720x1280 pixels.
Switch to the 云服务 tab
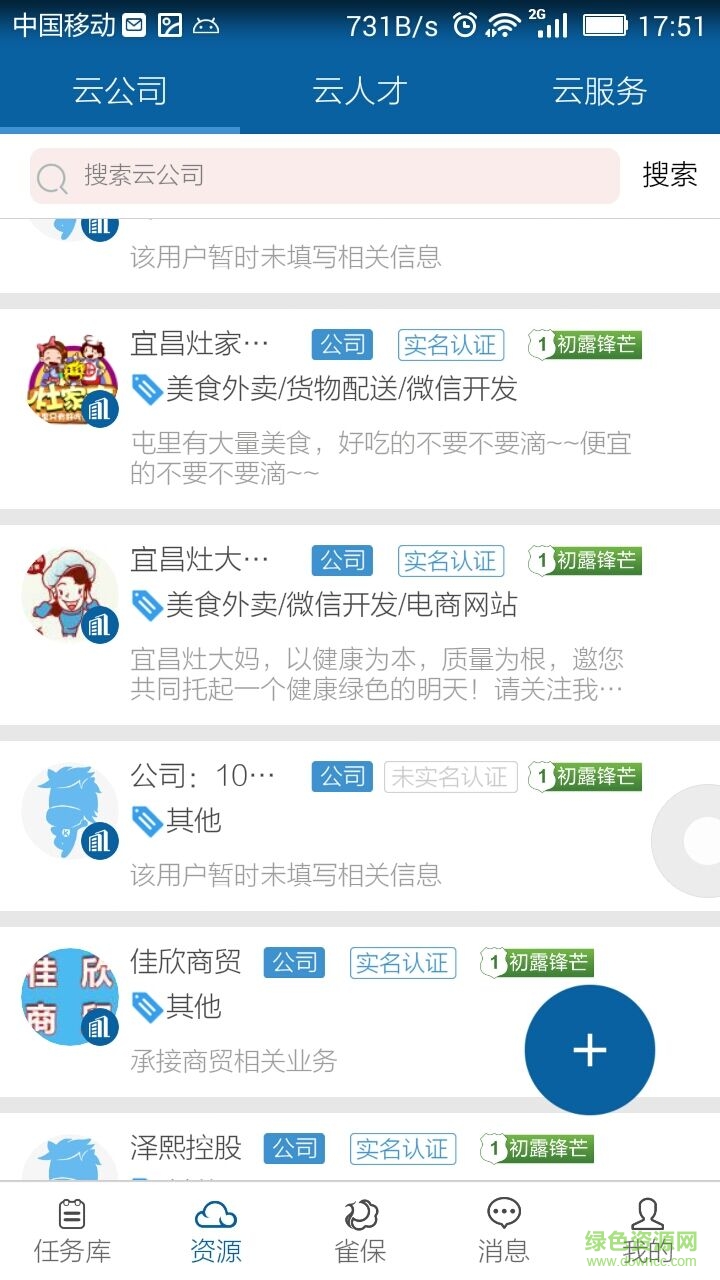pos(600,92)
